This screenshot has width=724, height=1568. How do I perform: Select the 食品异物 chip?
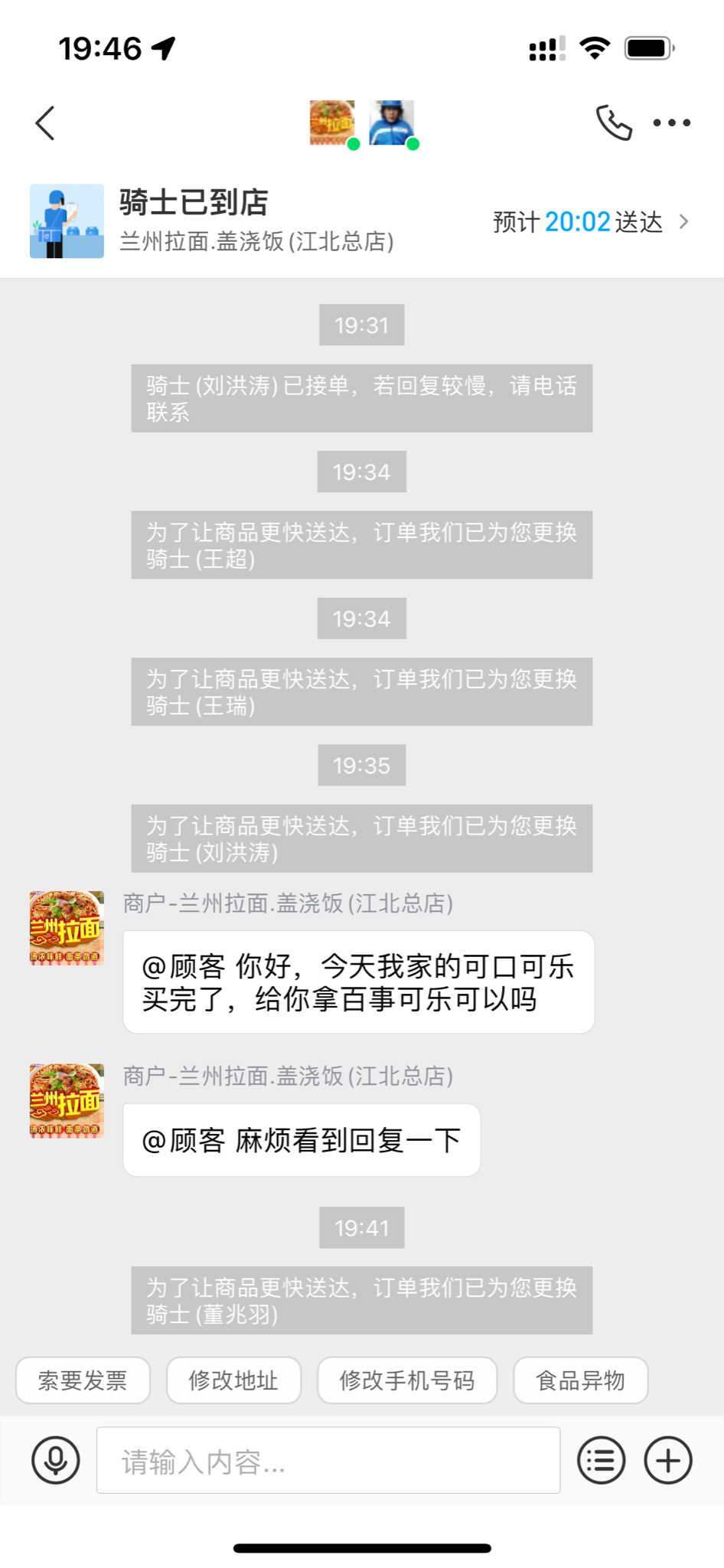click(x=580, y=1380)
